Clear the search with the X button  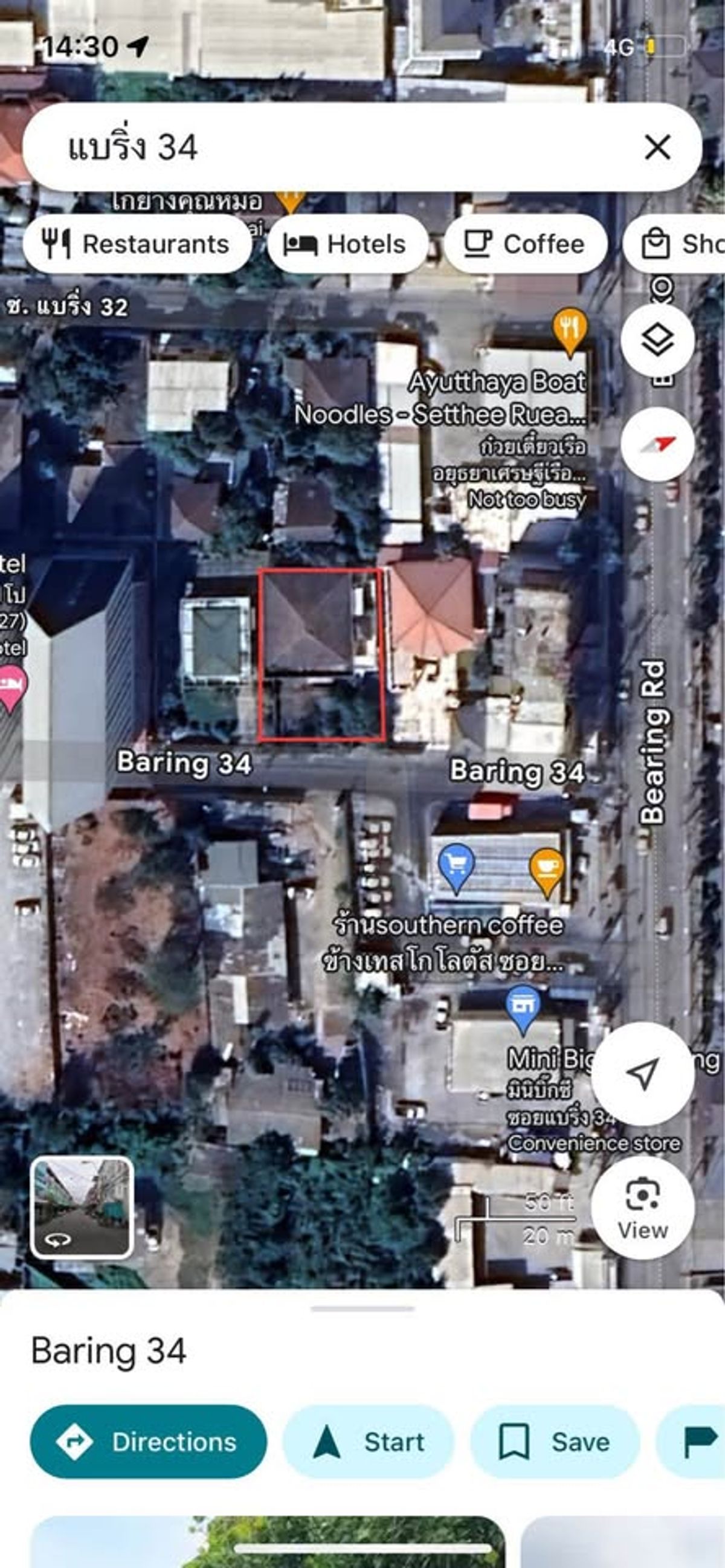pos(657,147)
